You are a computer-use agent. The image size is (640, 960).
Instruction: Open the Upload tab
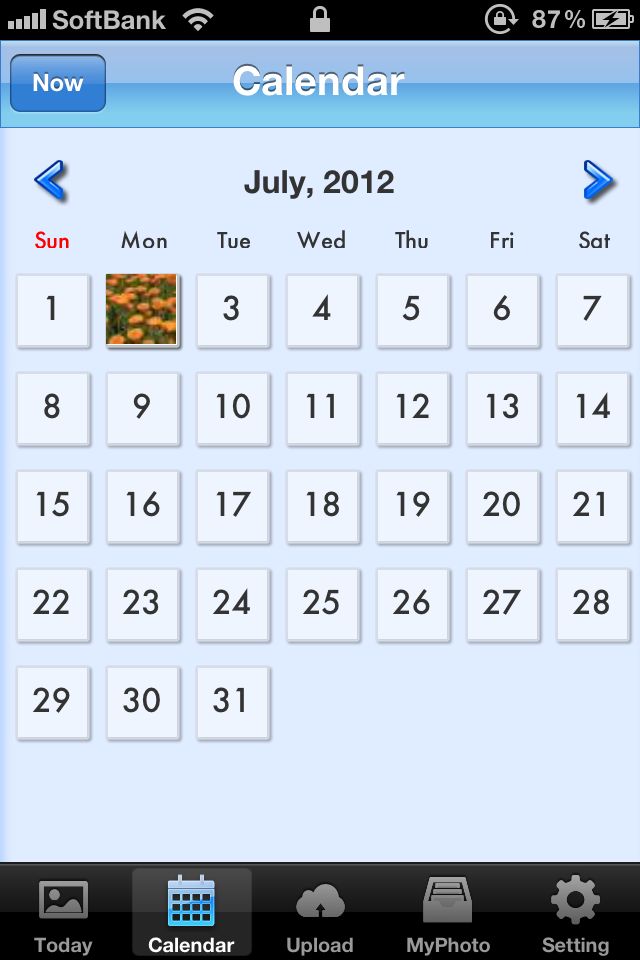click(x=320, y=914)
